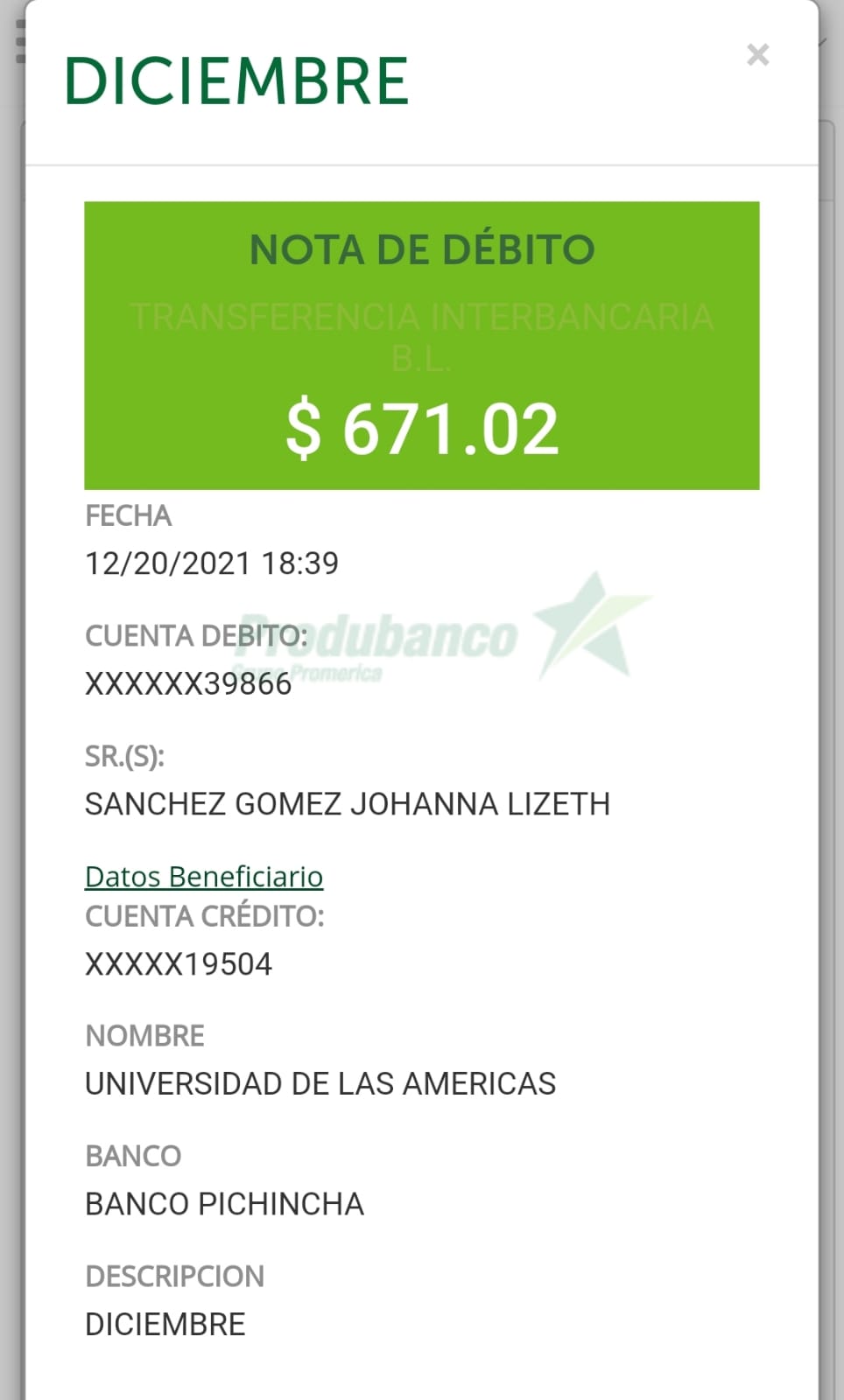
Task: Close the DICIEMBRE receipt dialog
Action: pyautogui.click(x=757, y=55)
